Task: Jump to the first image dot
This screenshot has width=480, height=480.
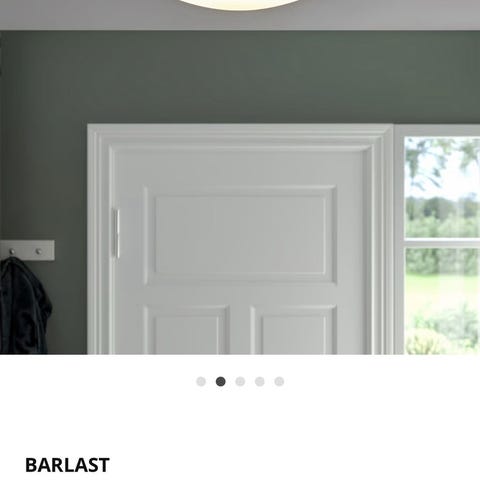Action: [x=201, y=381]
